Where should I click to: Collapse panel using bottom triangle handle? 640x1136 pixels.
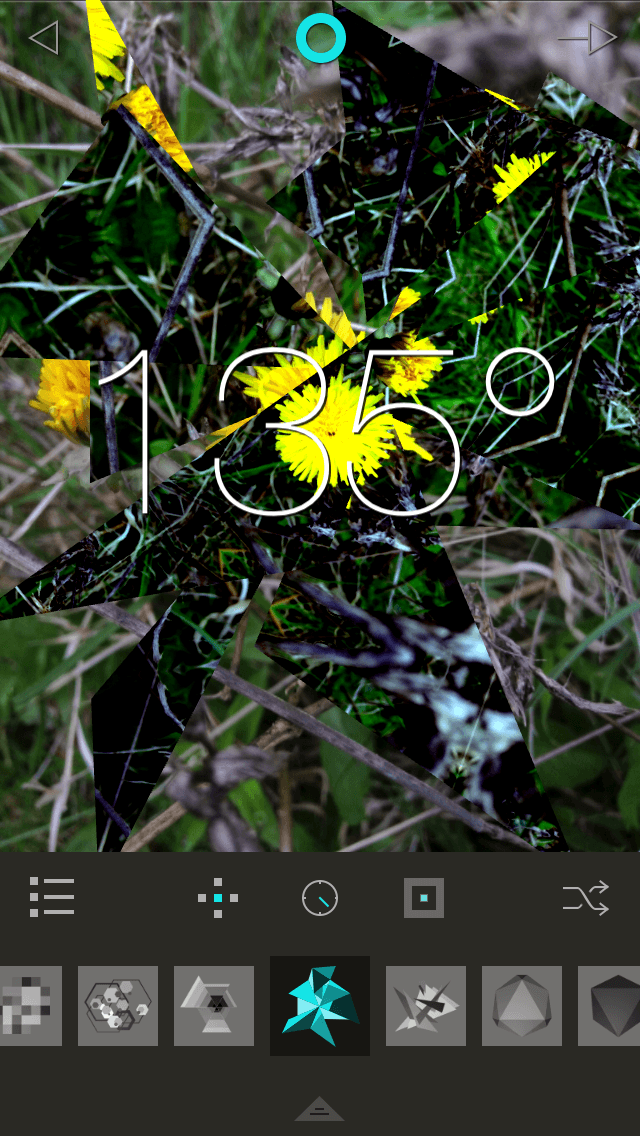click(320, 1108)
